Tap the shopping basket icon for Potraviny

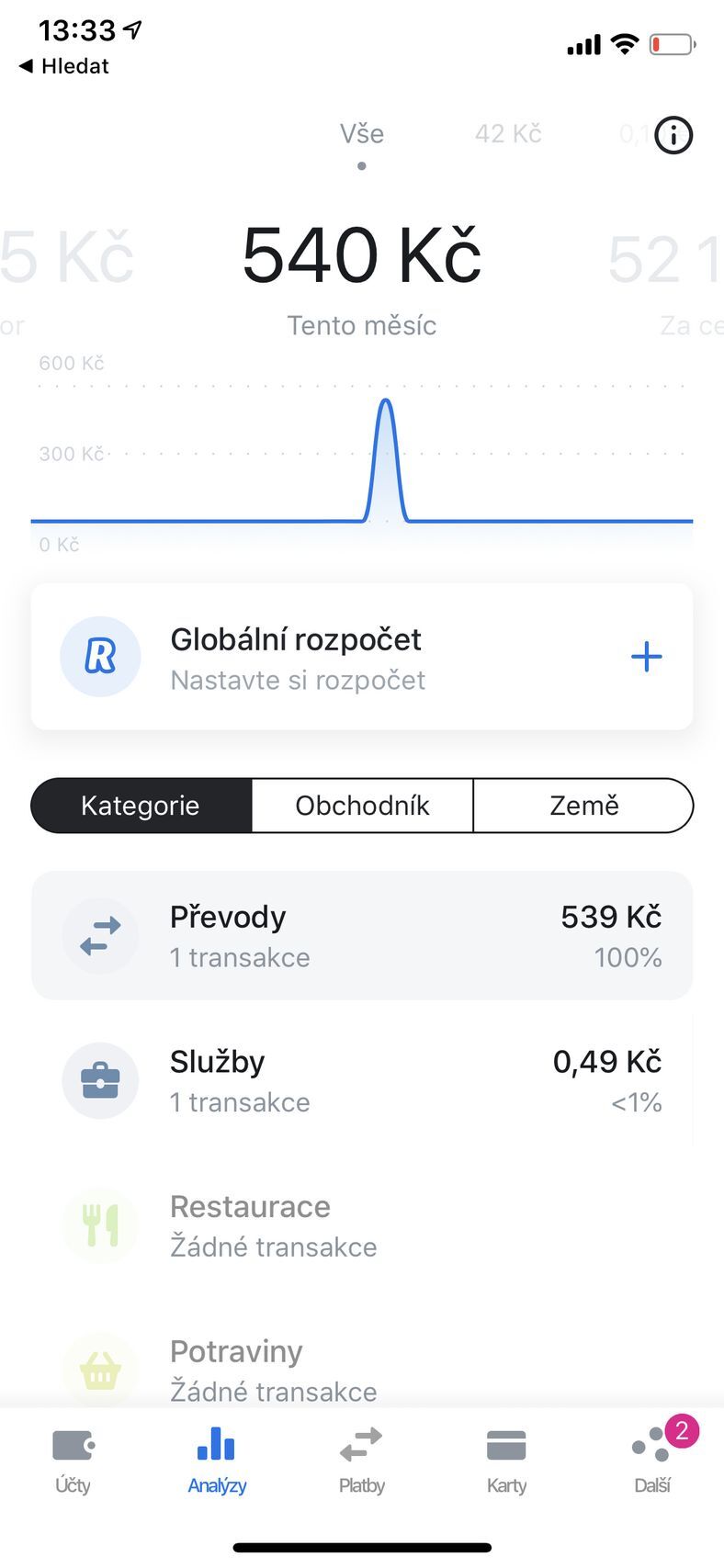point(99,1371)
